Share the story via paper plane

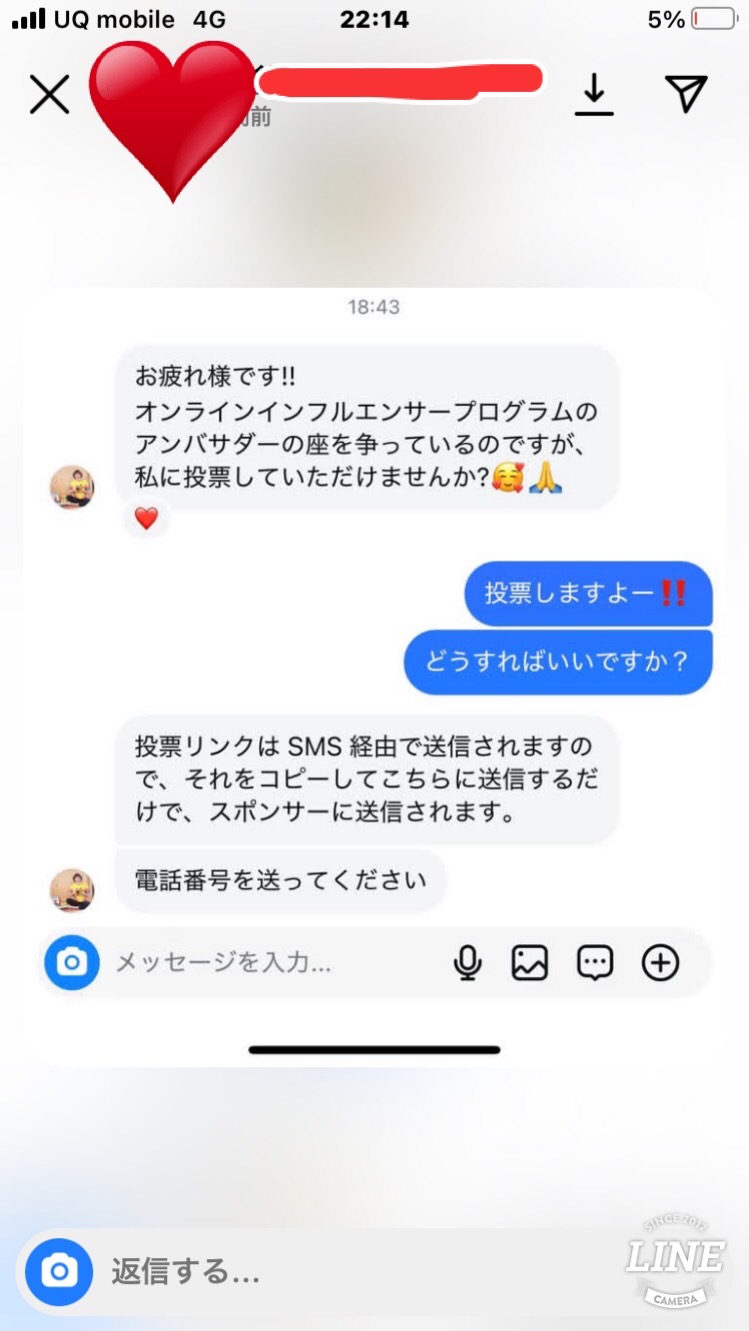(686, 93)
